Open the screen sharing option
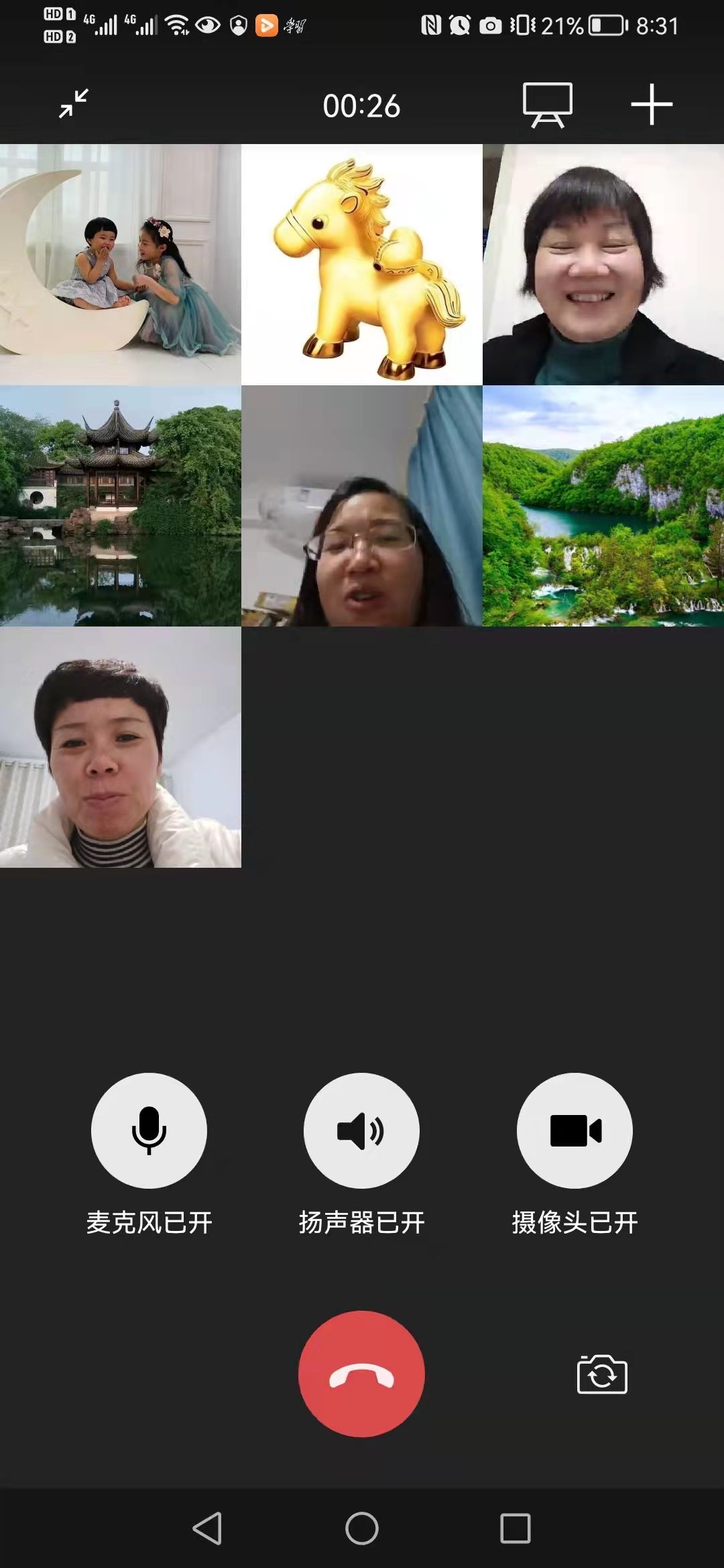Screen dimensions: 724x1568 click(547, 105)
